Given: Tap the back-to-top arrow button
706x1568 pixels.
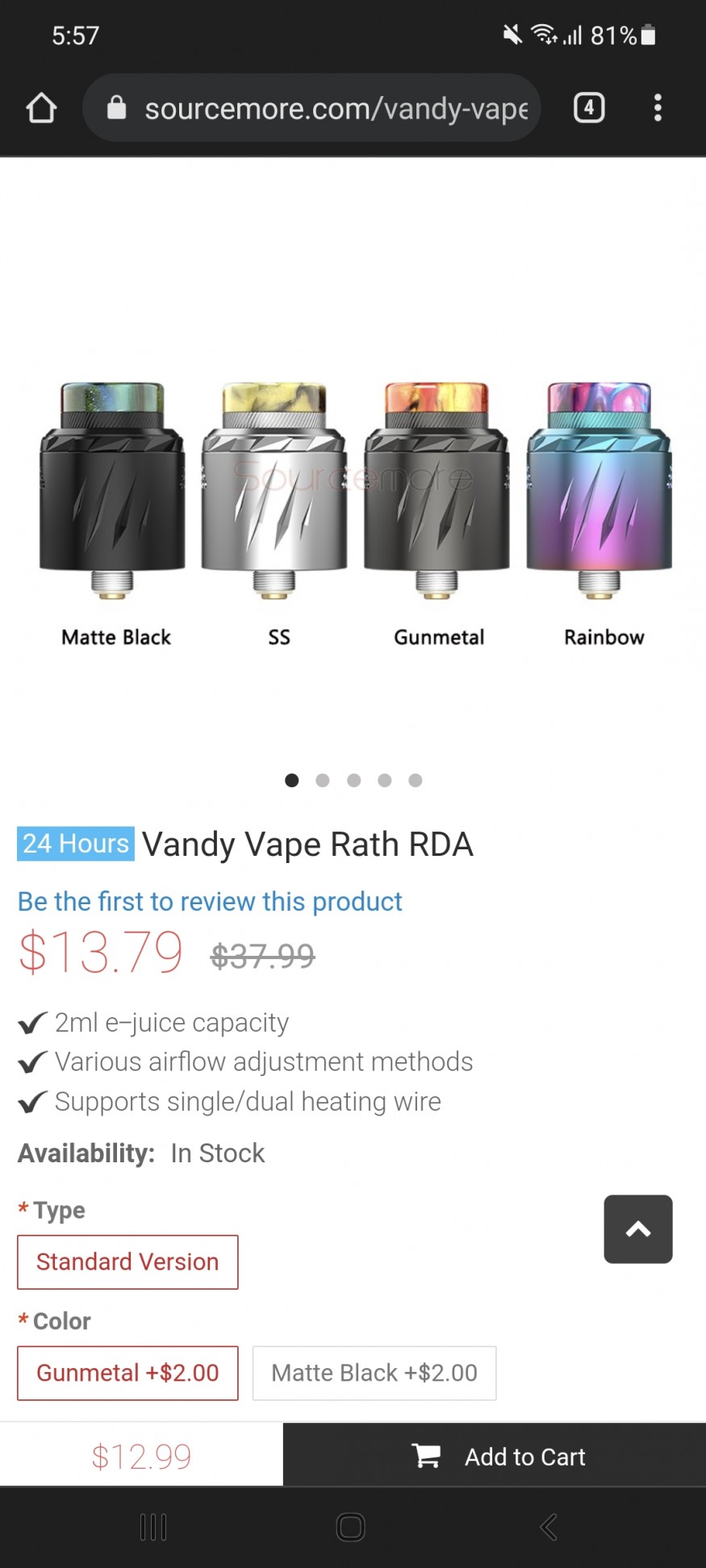Looking at the screenshot, I should (x=637, y=1228).
